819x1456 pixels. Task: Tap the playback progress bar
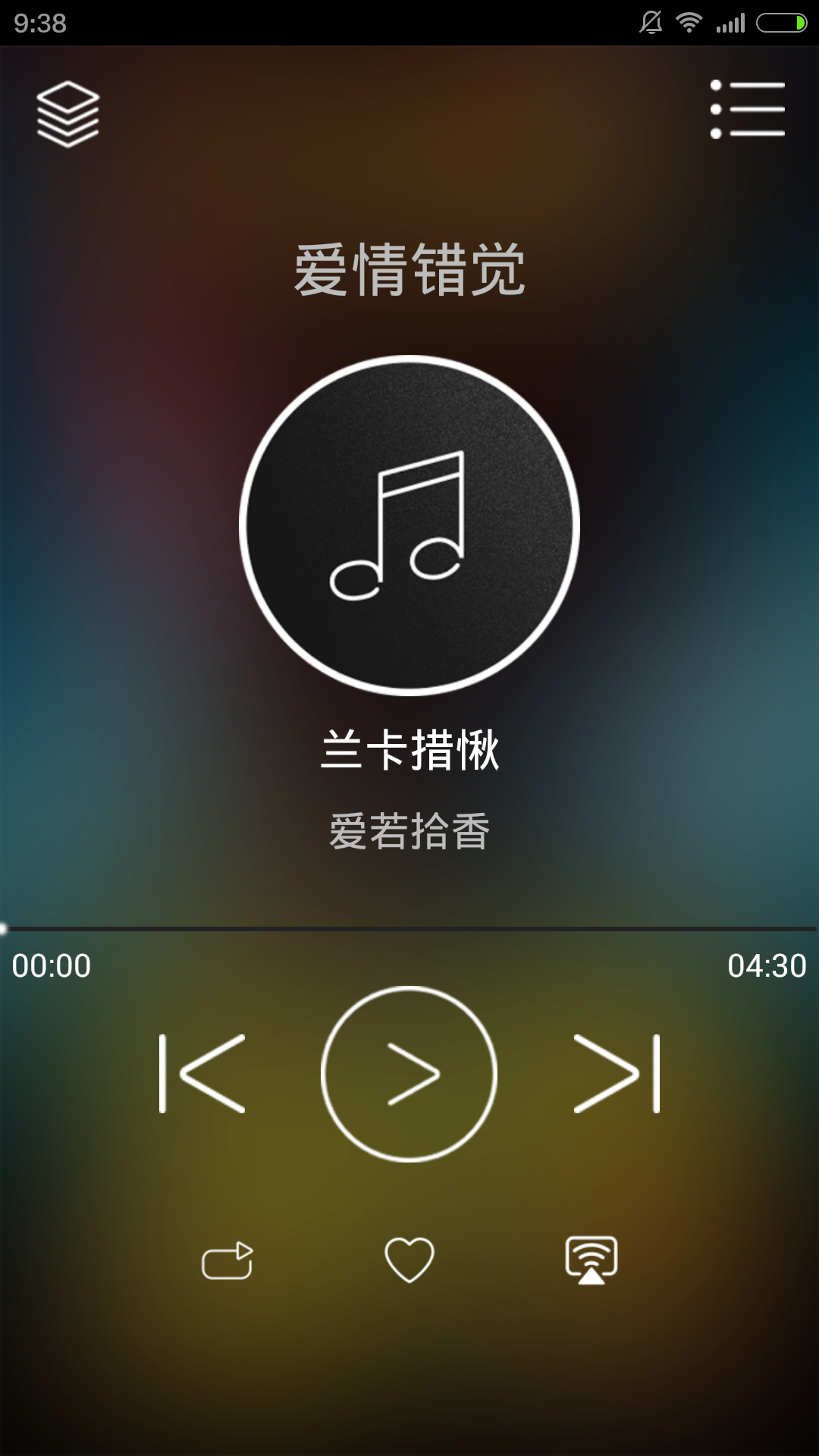(409, 928)
